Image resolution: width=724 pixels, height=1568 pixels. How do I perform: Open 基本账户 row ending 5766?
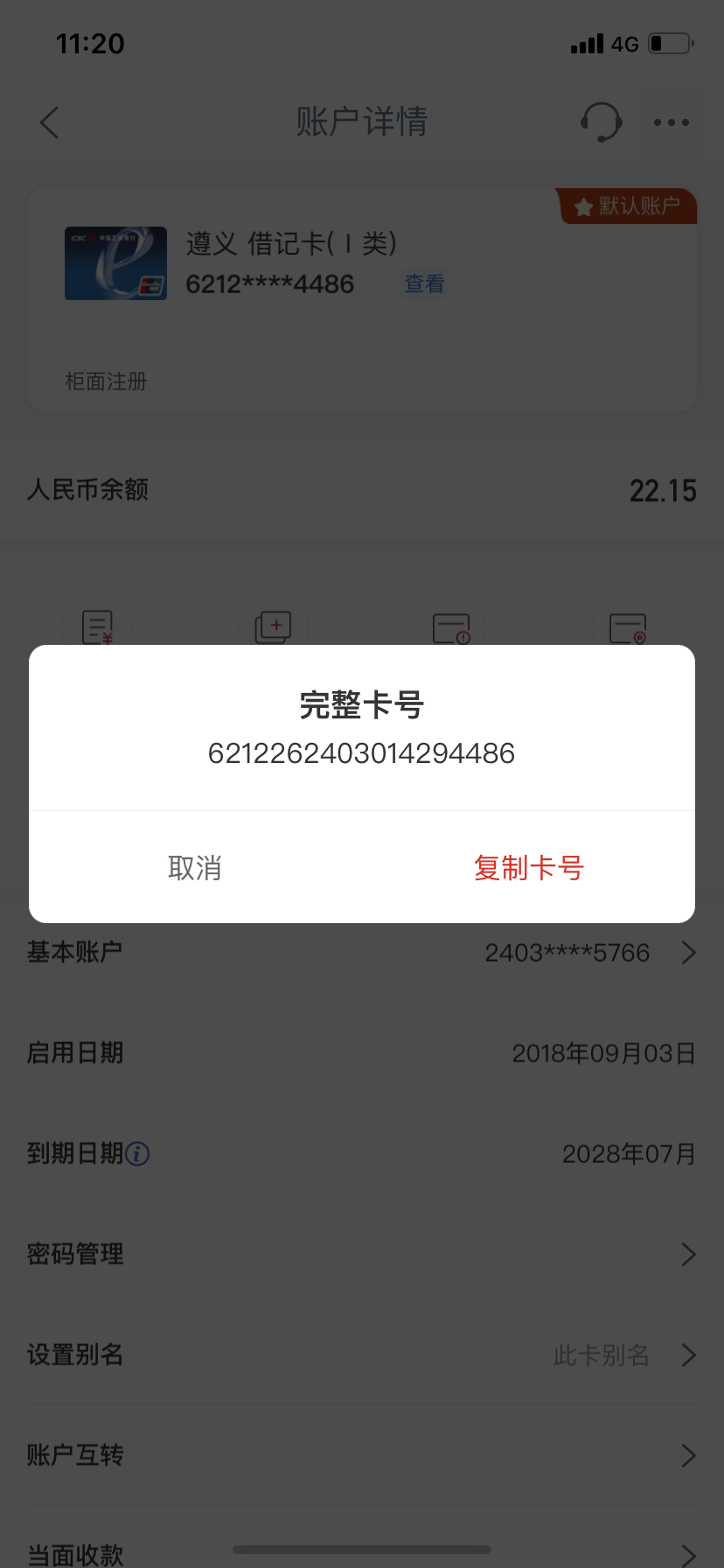(362, 952)
